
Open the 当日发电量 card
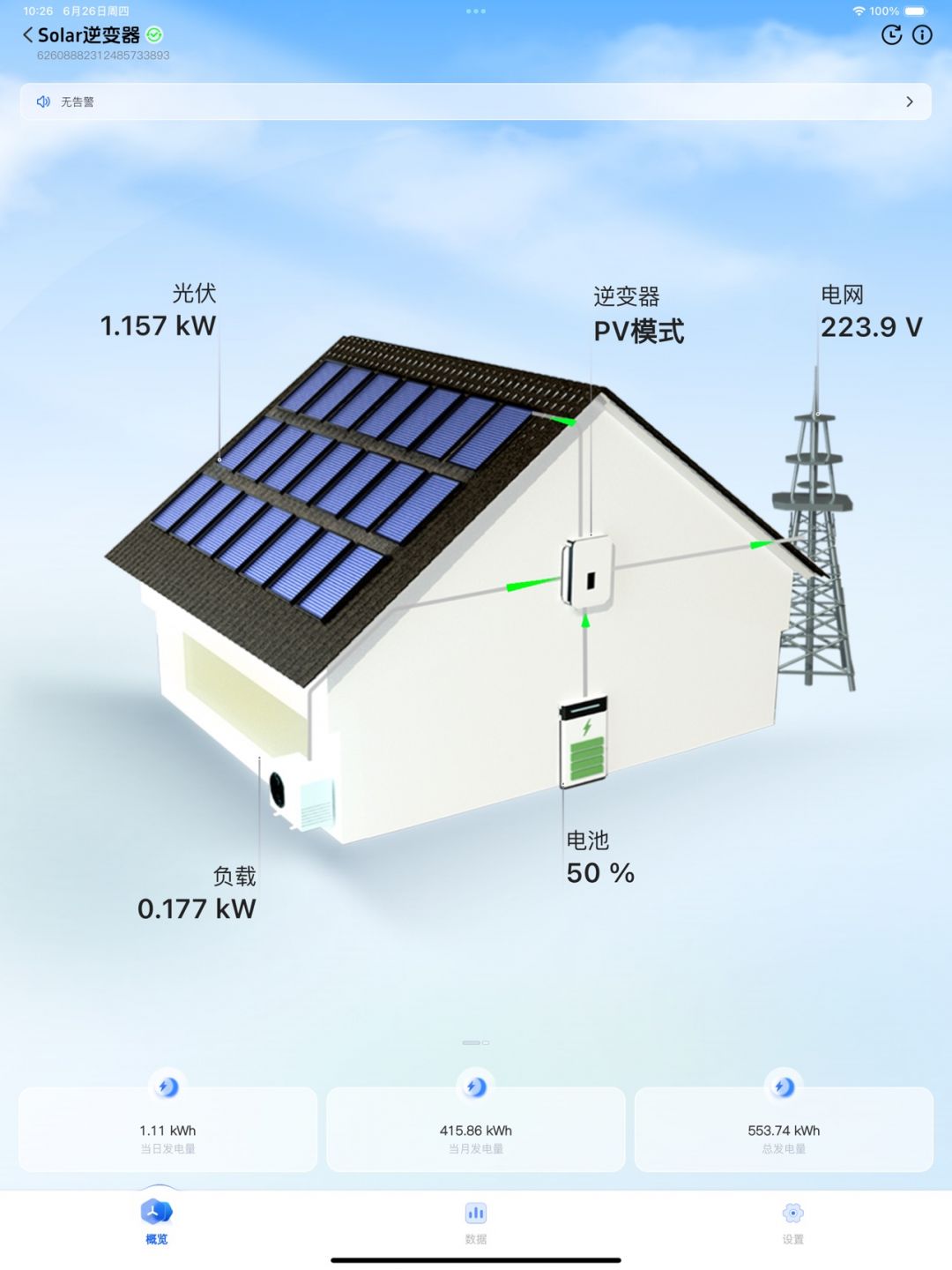pos(167,1130)
